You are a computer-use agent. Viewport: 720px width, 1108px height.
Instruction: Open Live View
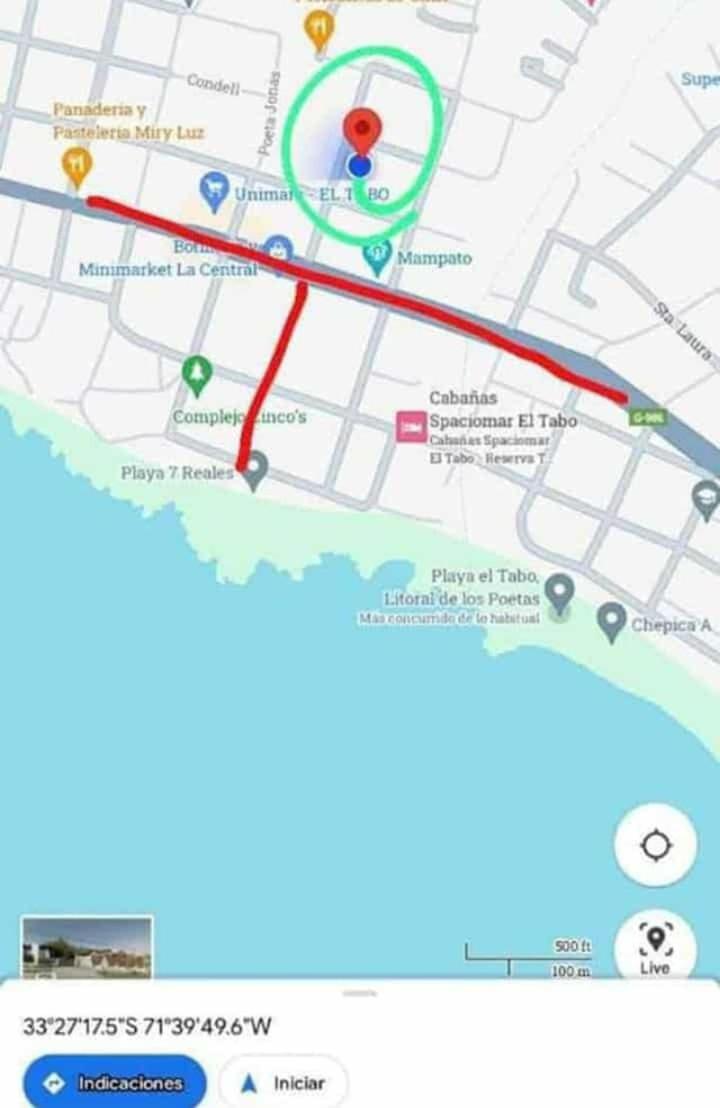coord(655,946)
